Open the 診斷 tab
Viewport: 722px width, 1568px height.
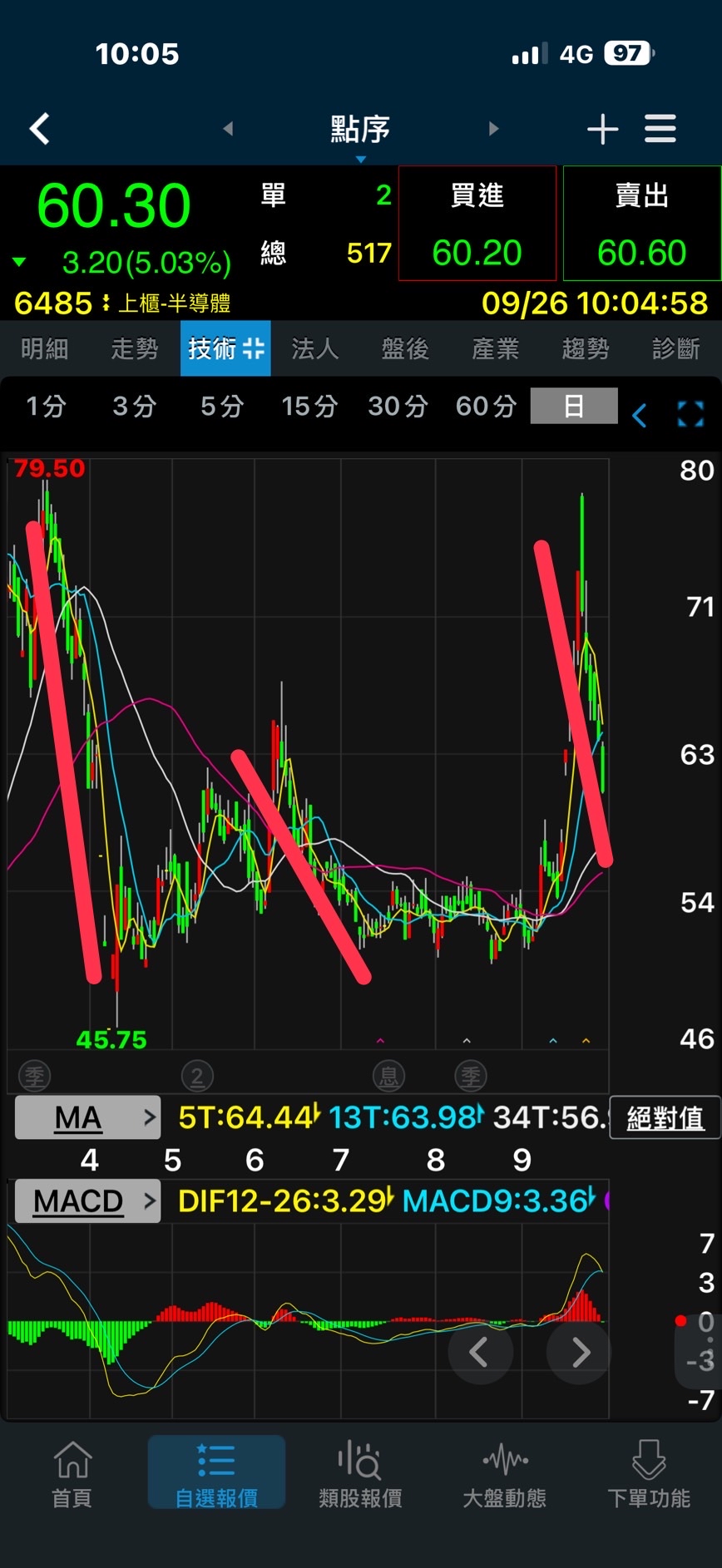tap(675, 348)
